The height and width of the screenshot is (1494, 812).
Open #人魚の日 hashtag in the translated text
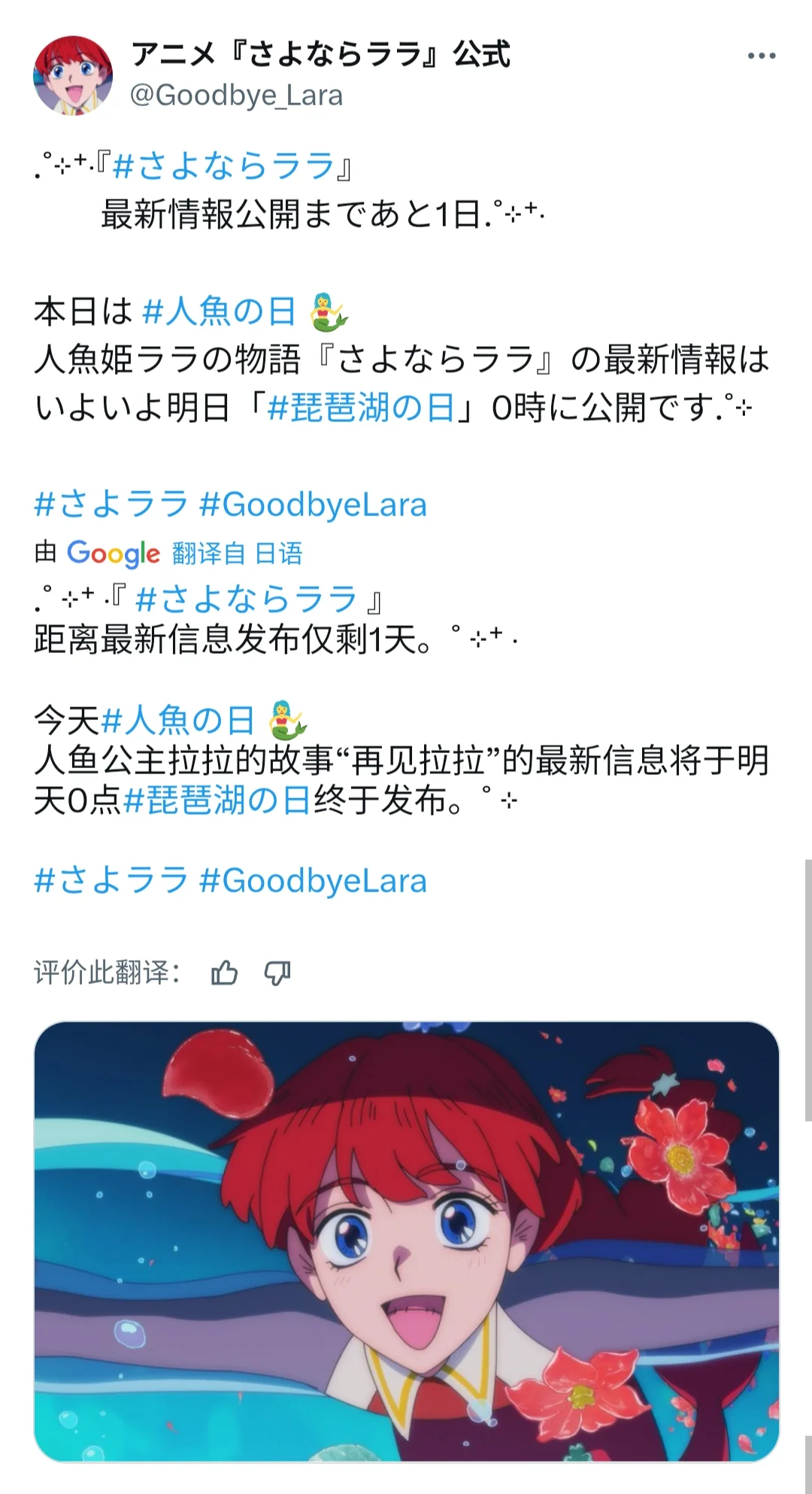coord(177,720)
